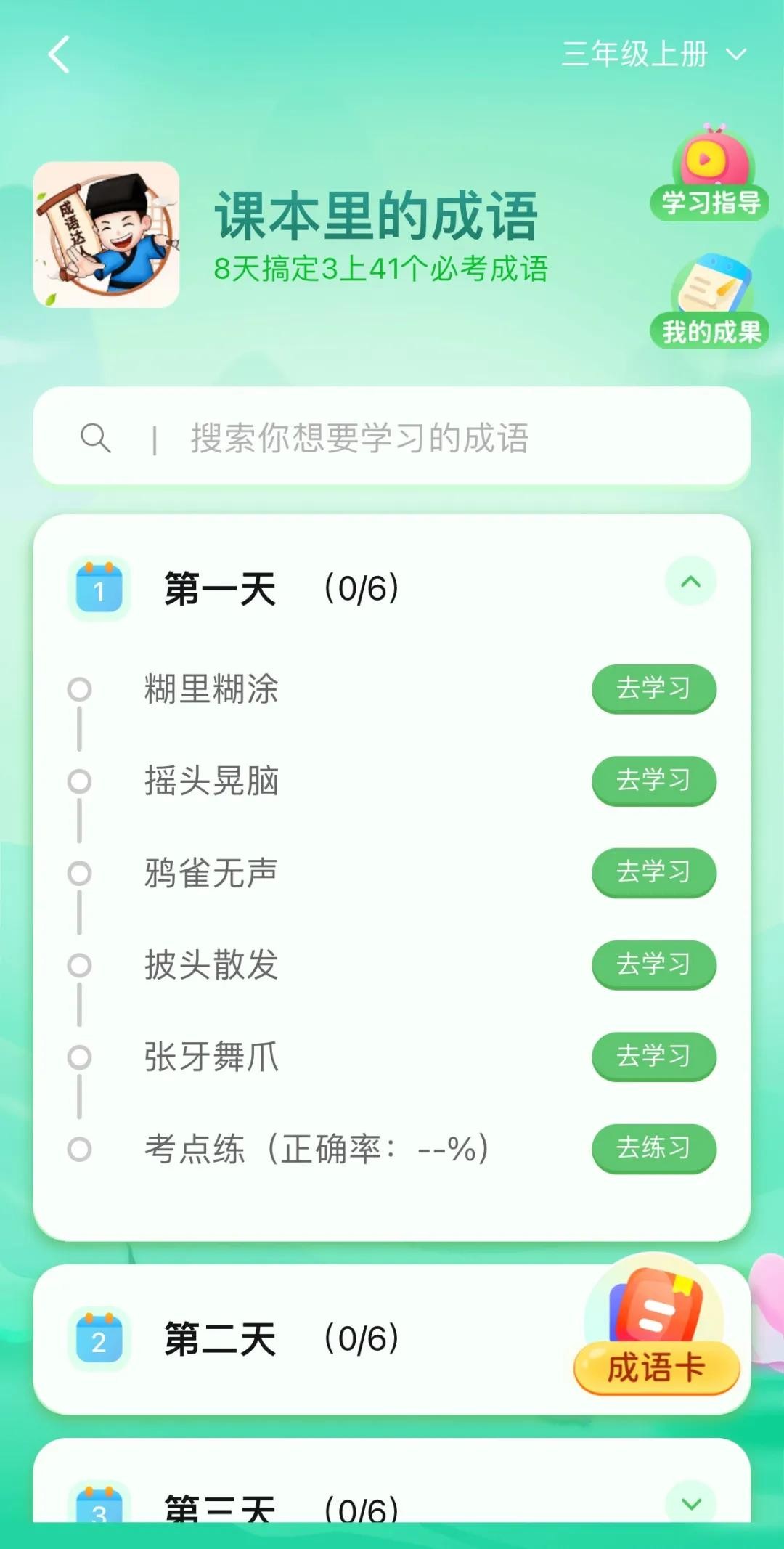Expand the 第二天 card
The image size is (784, 1549).
coord(290,1339)
